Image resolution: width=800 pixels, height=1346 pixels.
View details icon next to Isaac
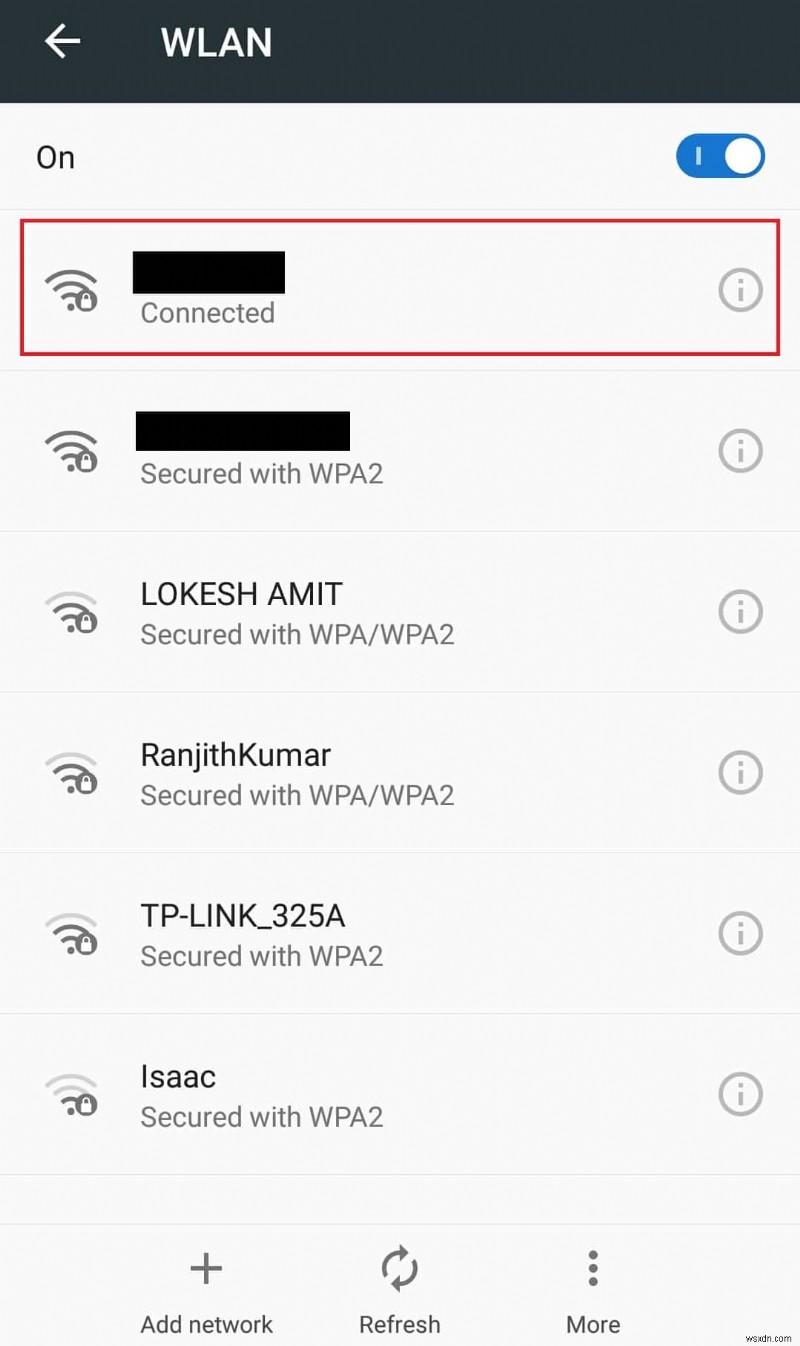pyautogui.click(x=740, y=1095)
